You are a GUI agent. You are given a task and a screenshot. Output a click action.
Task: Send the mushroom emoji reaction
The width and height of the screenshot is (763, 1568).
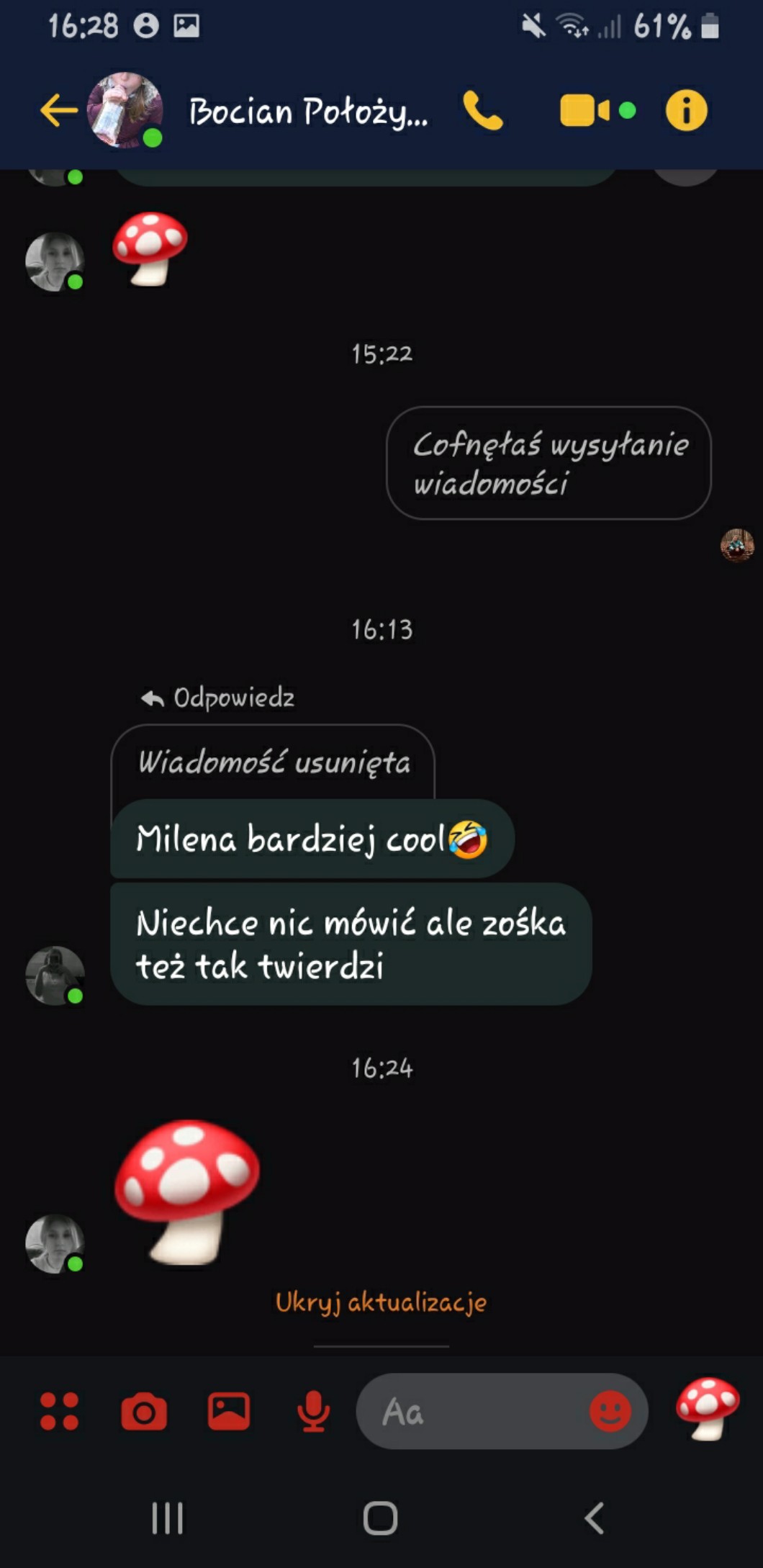click(x=708, y=1408)
